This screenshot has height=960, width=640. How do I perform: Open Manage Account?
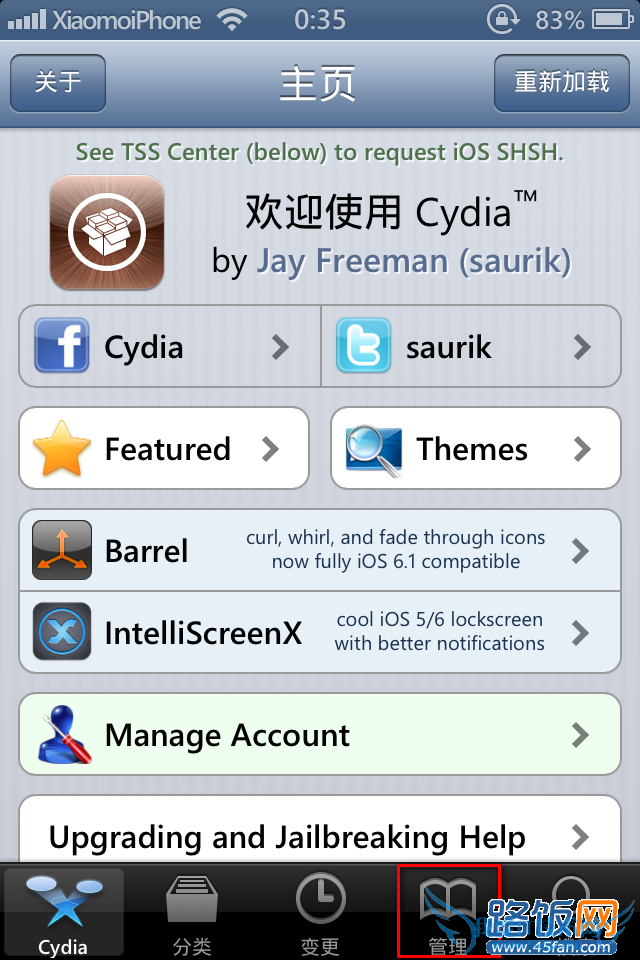(320, 736)
